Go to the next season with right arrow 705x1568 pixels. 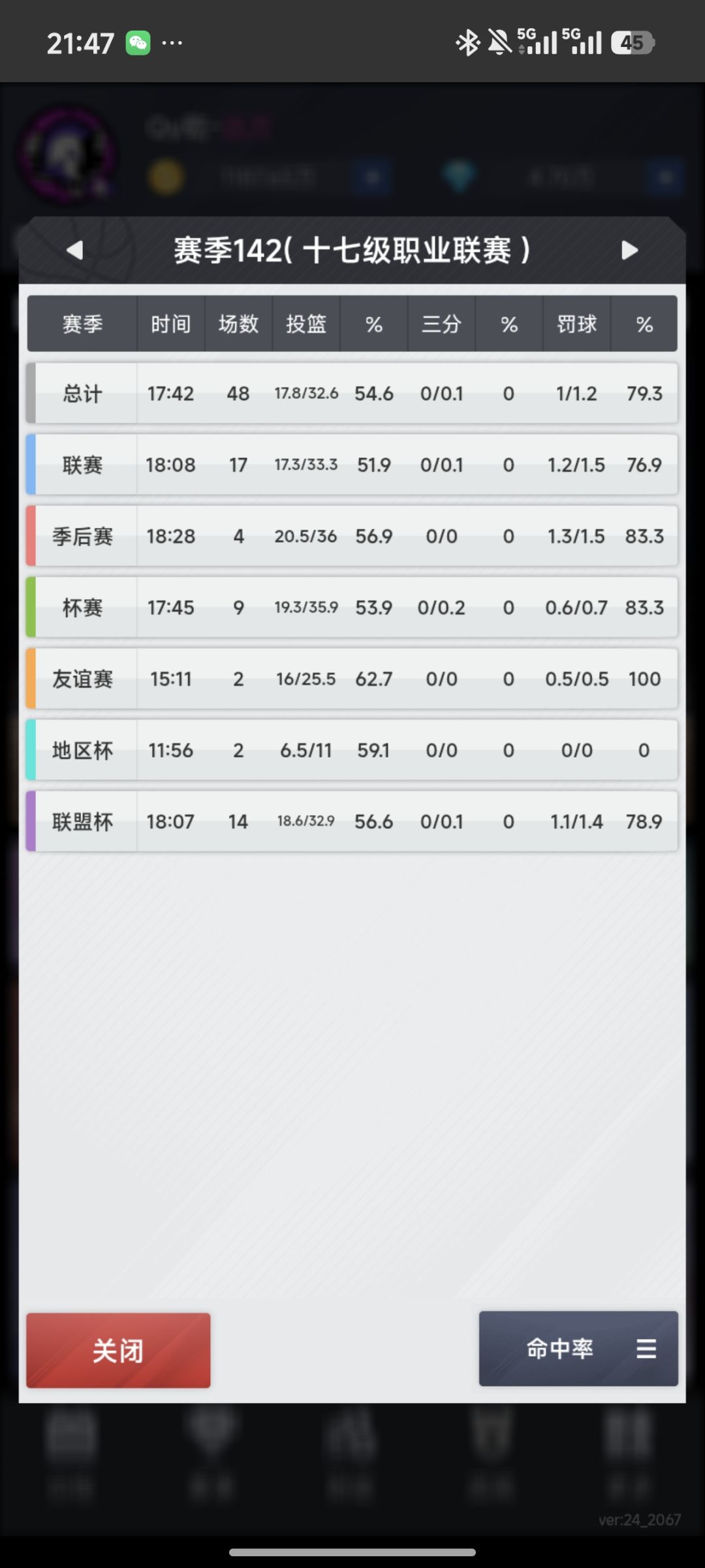coord(629,250)
